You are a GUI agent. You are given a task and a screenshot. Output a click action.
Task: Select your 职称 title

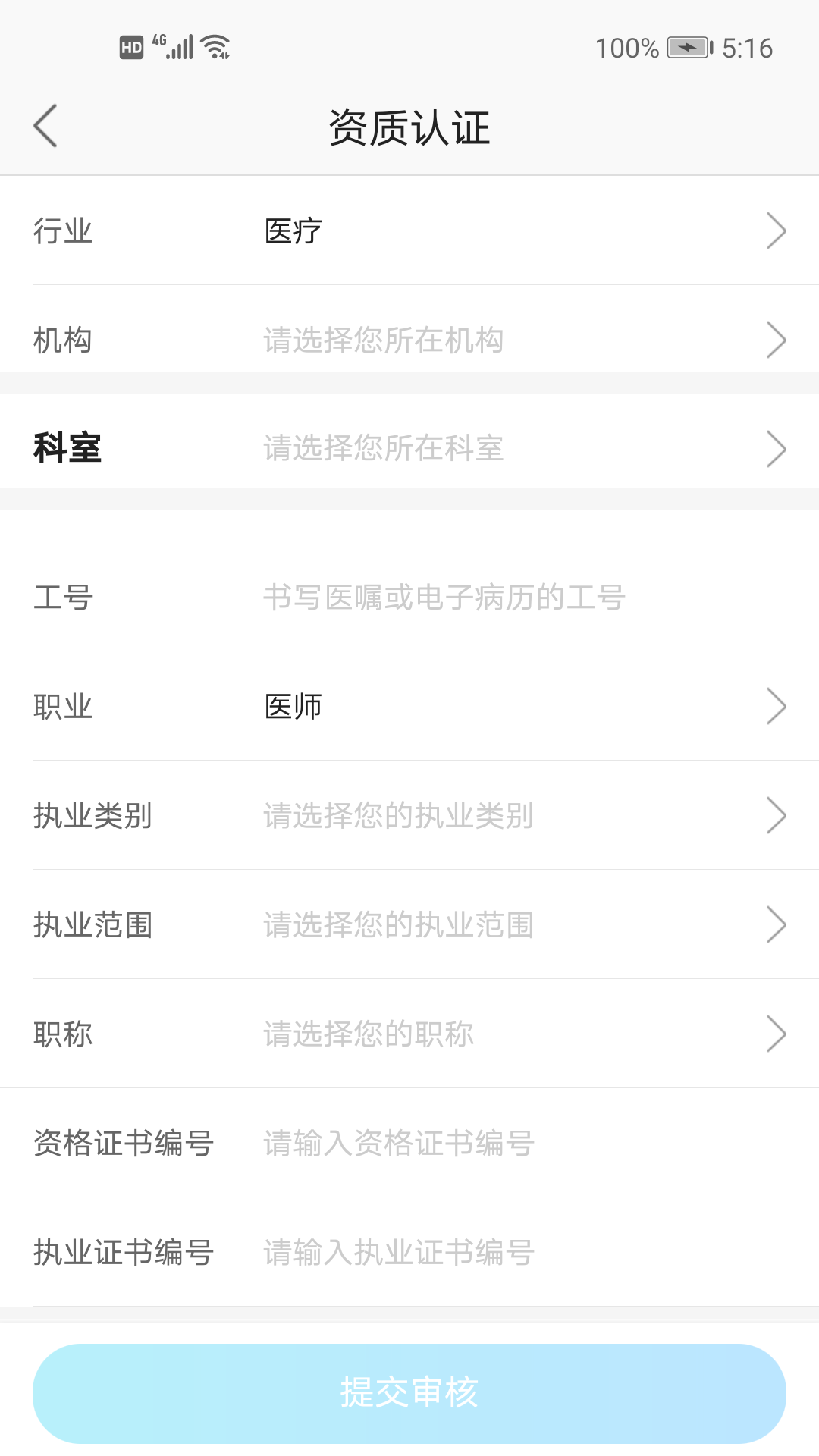tap(409, 1034)
